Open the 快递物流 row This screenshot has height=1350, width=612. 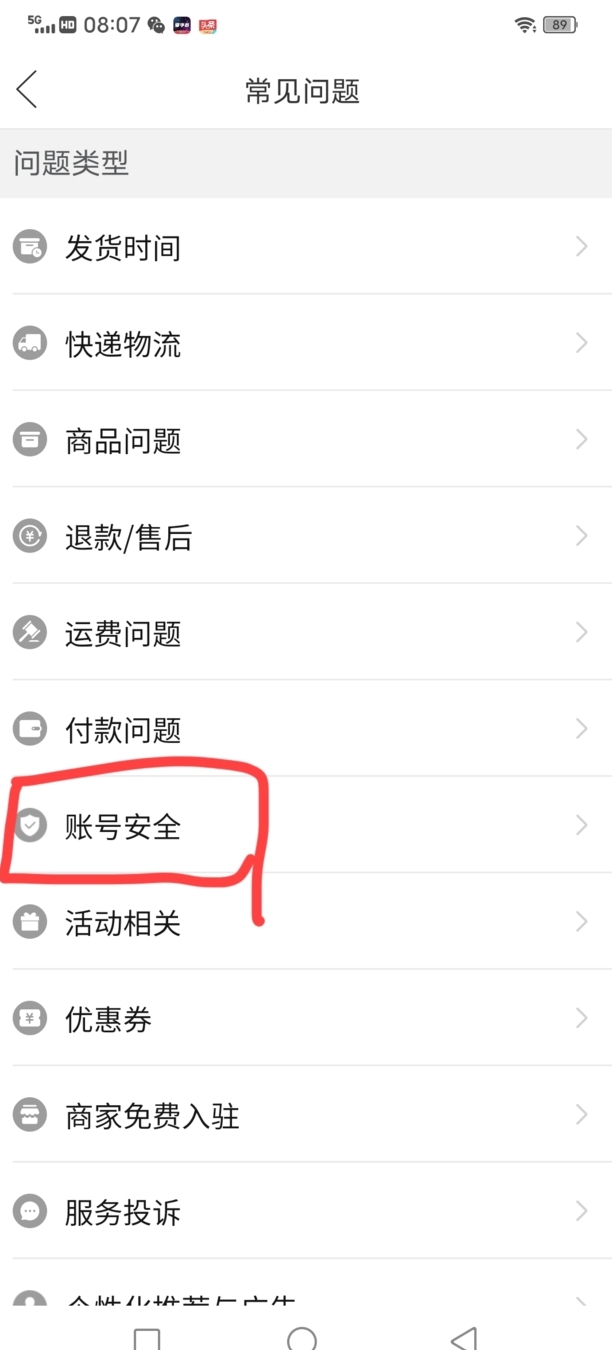tap(306, 343)
